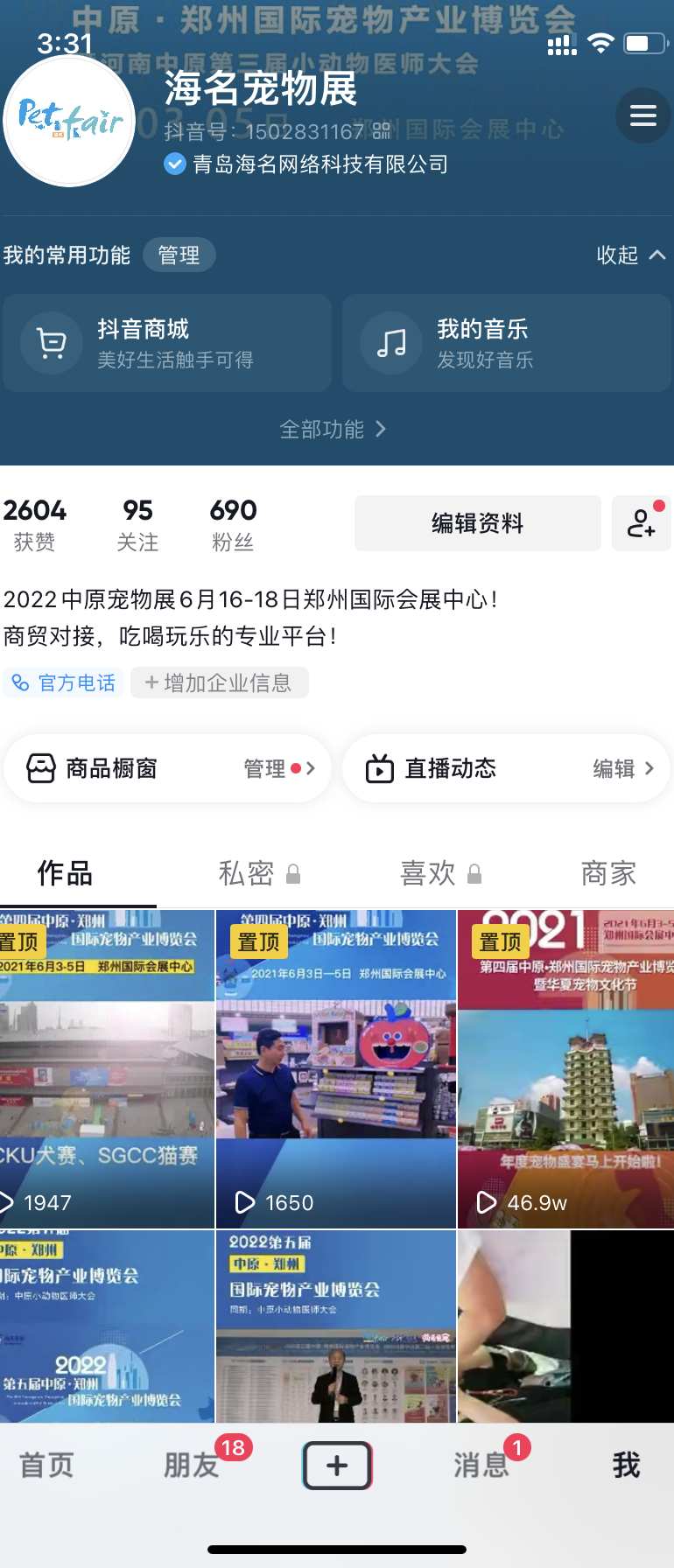Image resolution: width=674 pixels, height=1568 pixels.
Task: Open 消息 tab with one notification
Action: tap(481, 1465)
